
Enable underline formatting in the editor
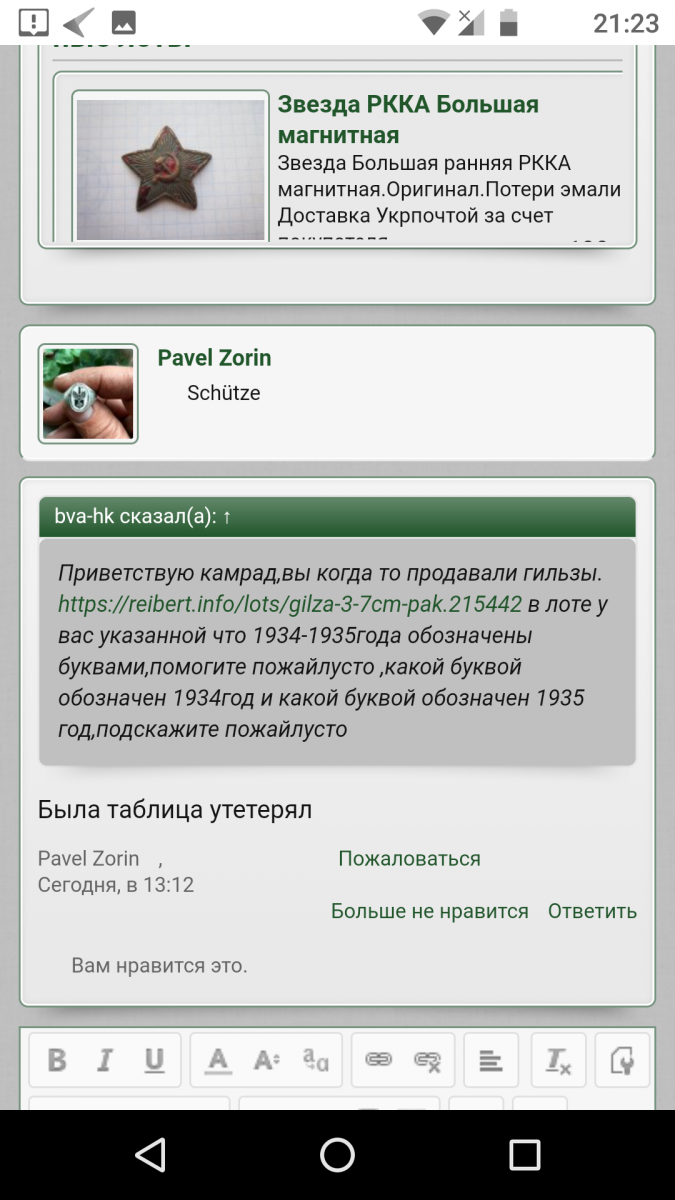154,1060
